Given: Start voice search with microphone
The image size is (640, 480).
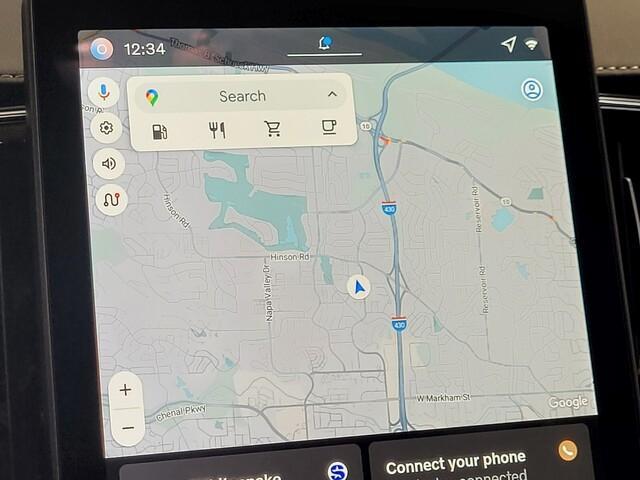Looking at the screenshot, I should pos(104,93).
